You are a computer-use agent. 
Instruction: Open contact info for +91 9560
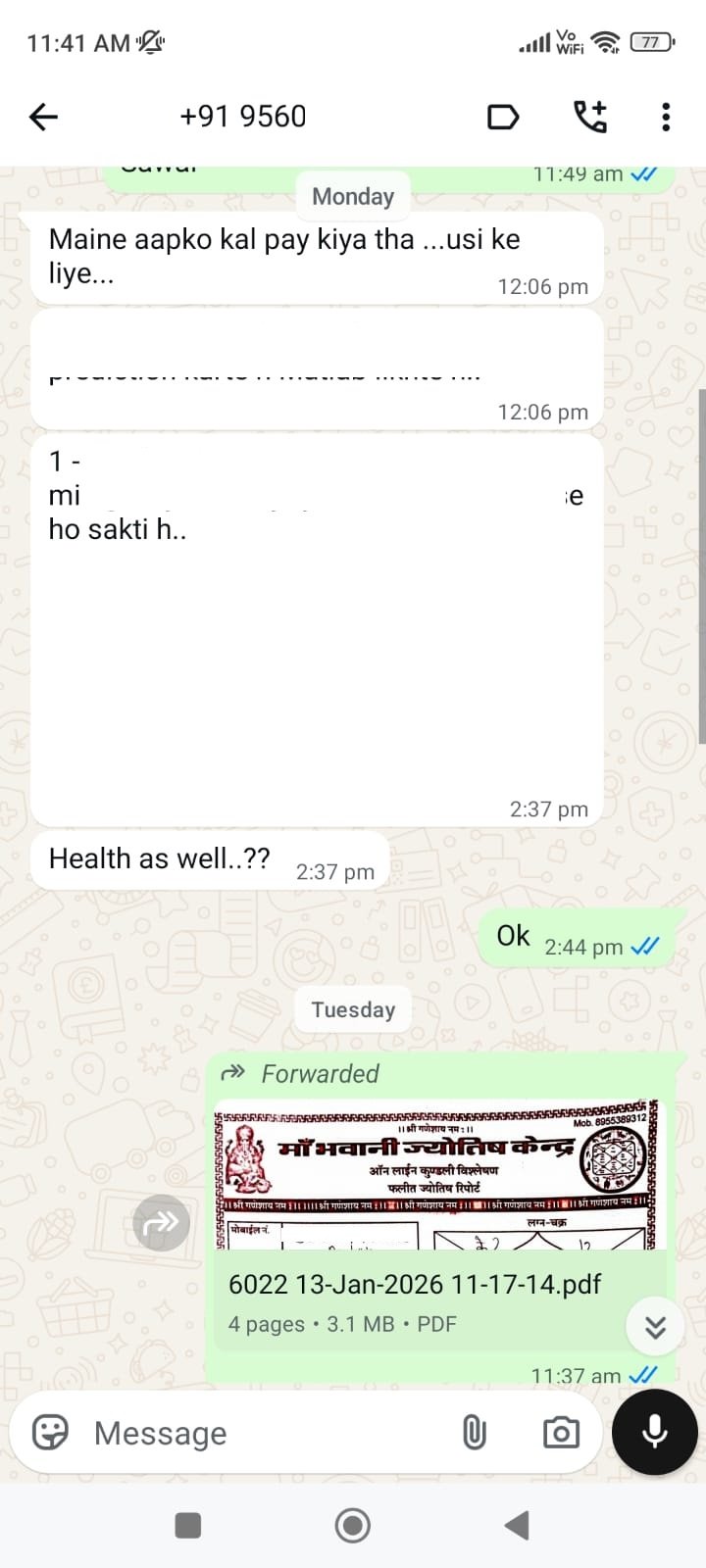[243, 117]
